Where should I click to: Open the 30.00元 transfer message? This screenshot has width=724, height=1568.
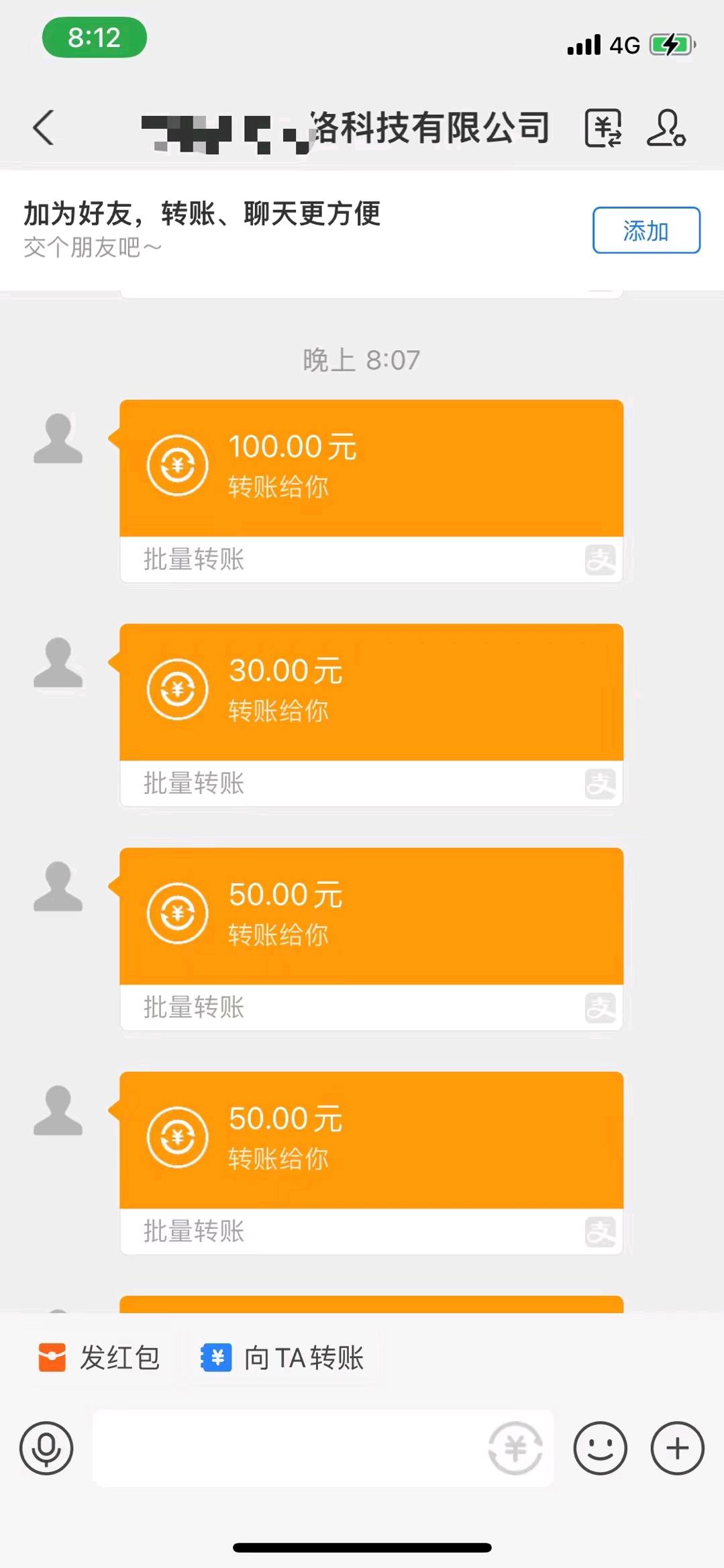point(371,715)
